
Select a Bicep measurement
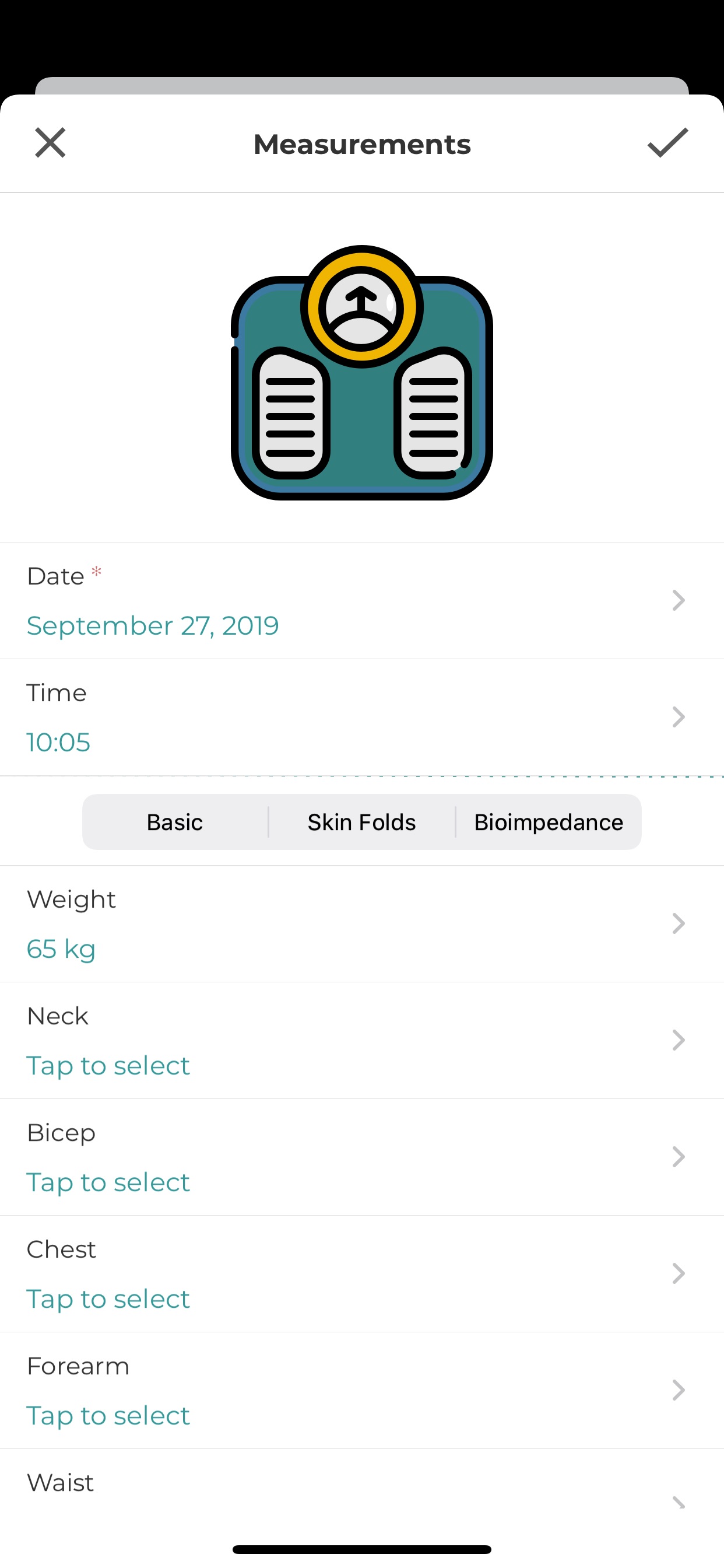[x=361, y=1157]
